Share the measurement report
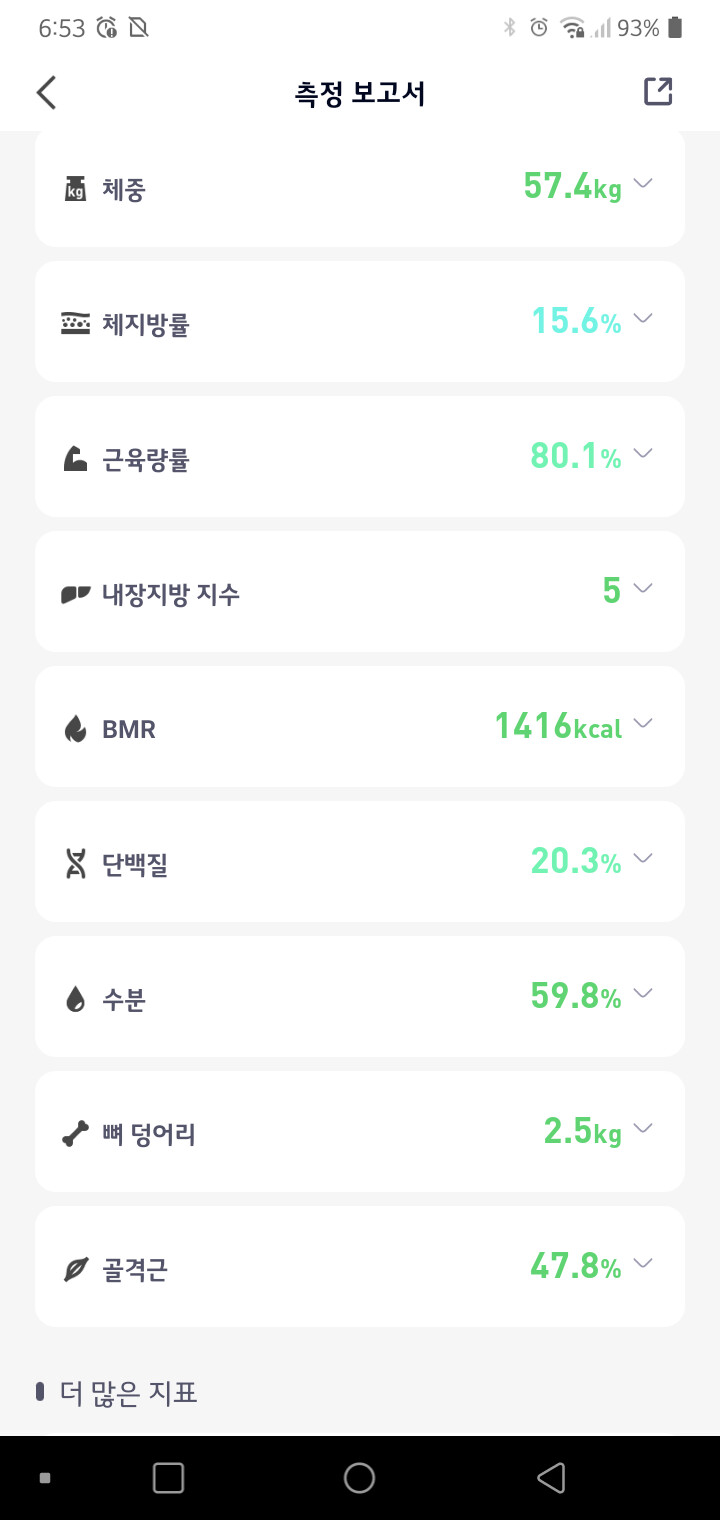Viewport: 720px width, 1520px height. (x=657, y=91)
